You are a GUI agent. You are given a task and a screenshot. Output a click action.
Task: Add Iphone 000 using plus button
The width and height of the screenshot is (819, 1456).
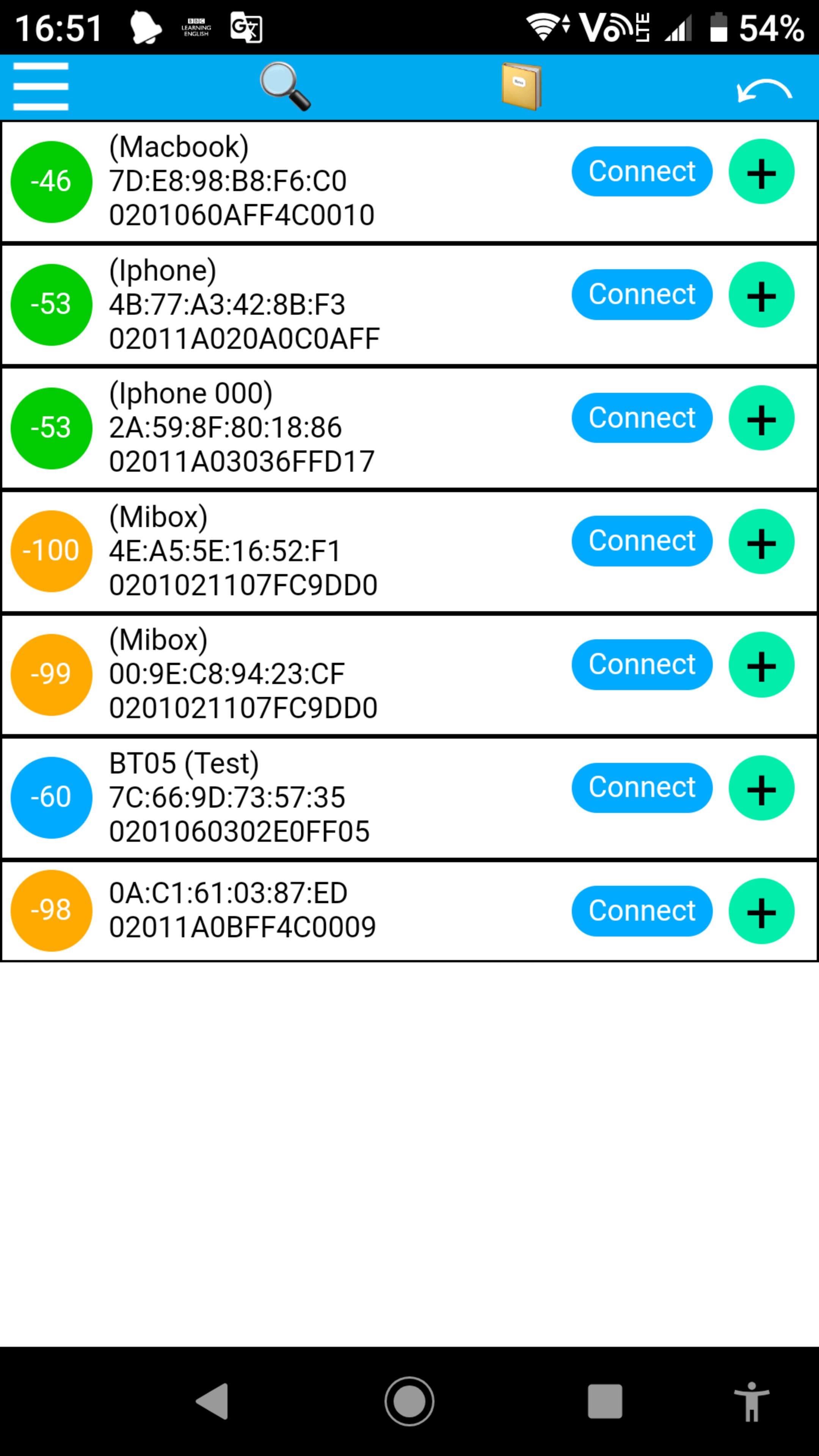[761, 418]
